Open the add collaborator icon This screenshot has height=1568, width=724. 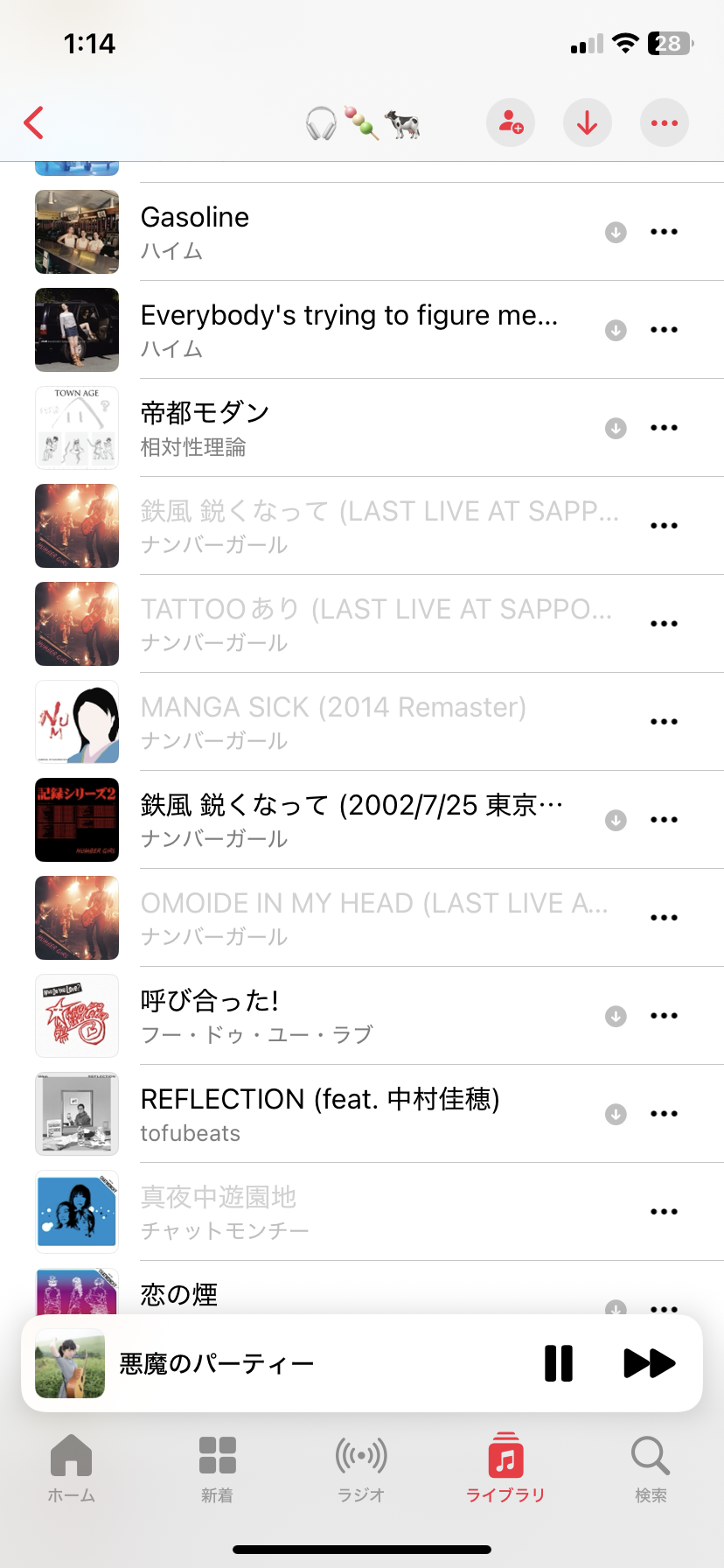pos(511,122)
